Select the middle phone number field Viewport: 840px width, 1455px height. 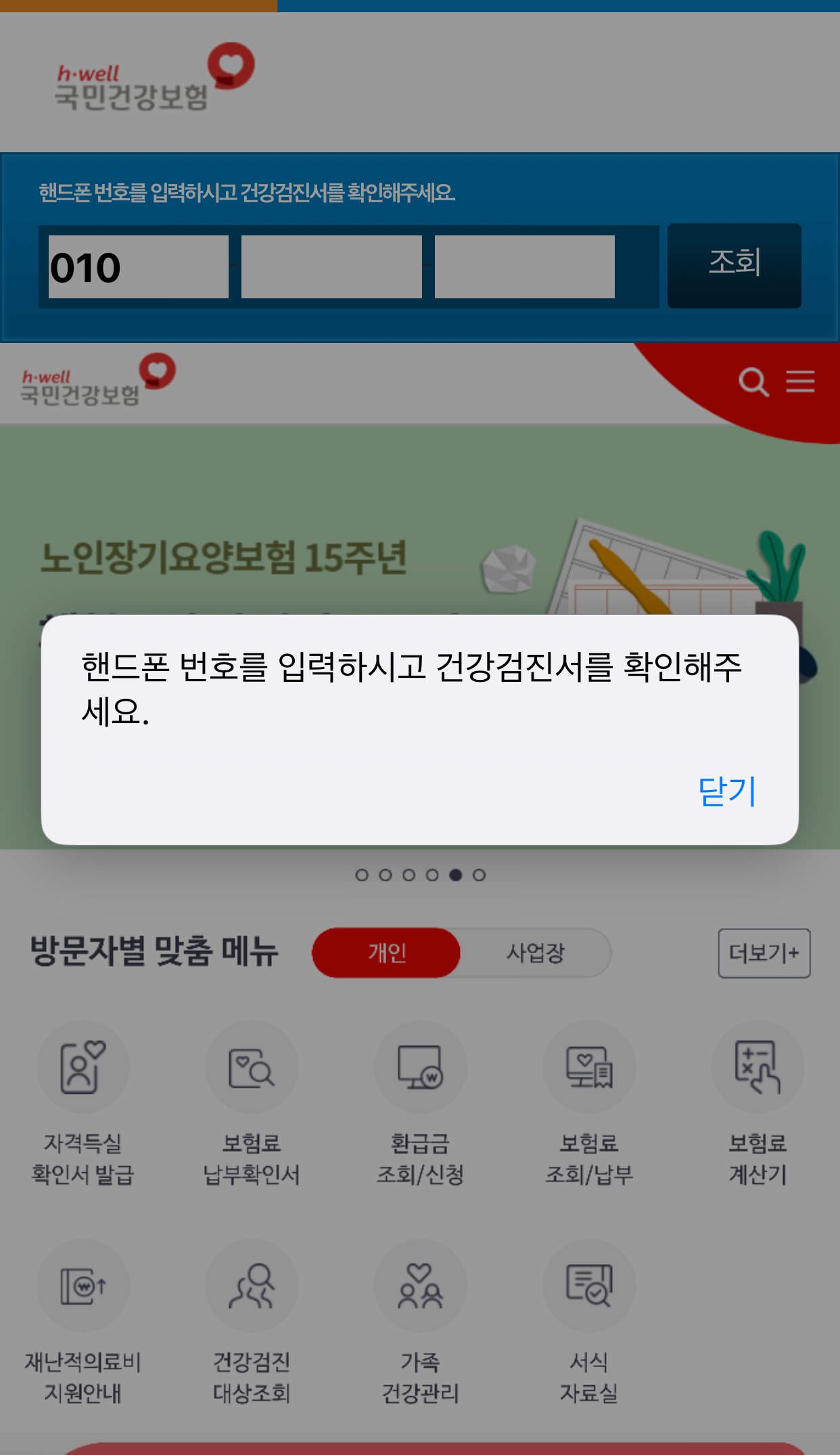(331, 267)
